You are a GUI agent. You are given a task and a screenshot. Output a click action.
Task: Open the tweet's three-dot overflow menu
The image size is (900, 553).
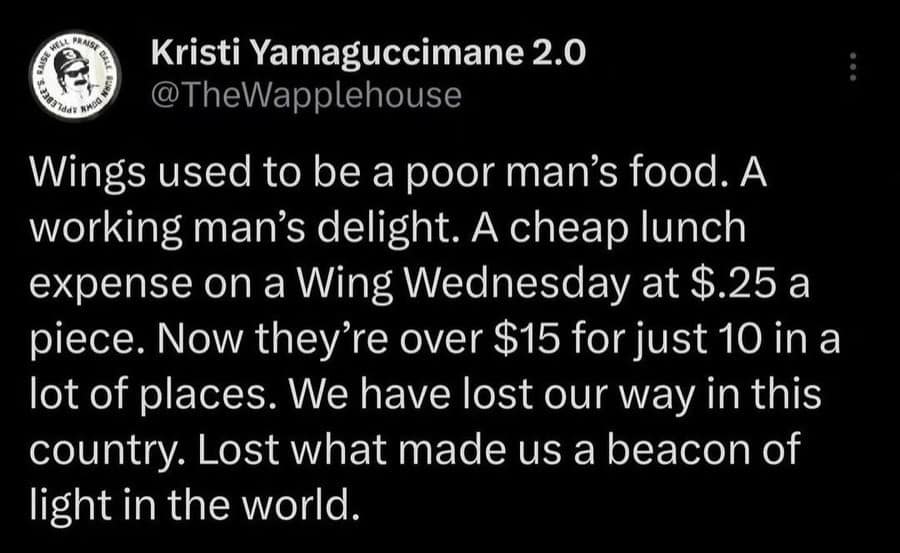point(853,66)
